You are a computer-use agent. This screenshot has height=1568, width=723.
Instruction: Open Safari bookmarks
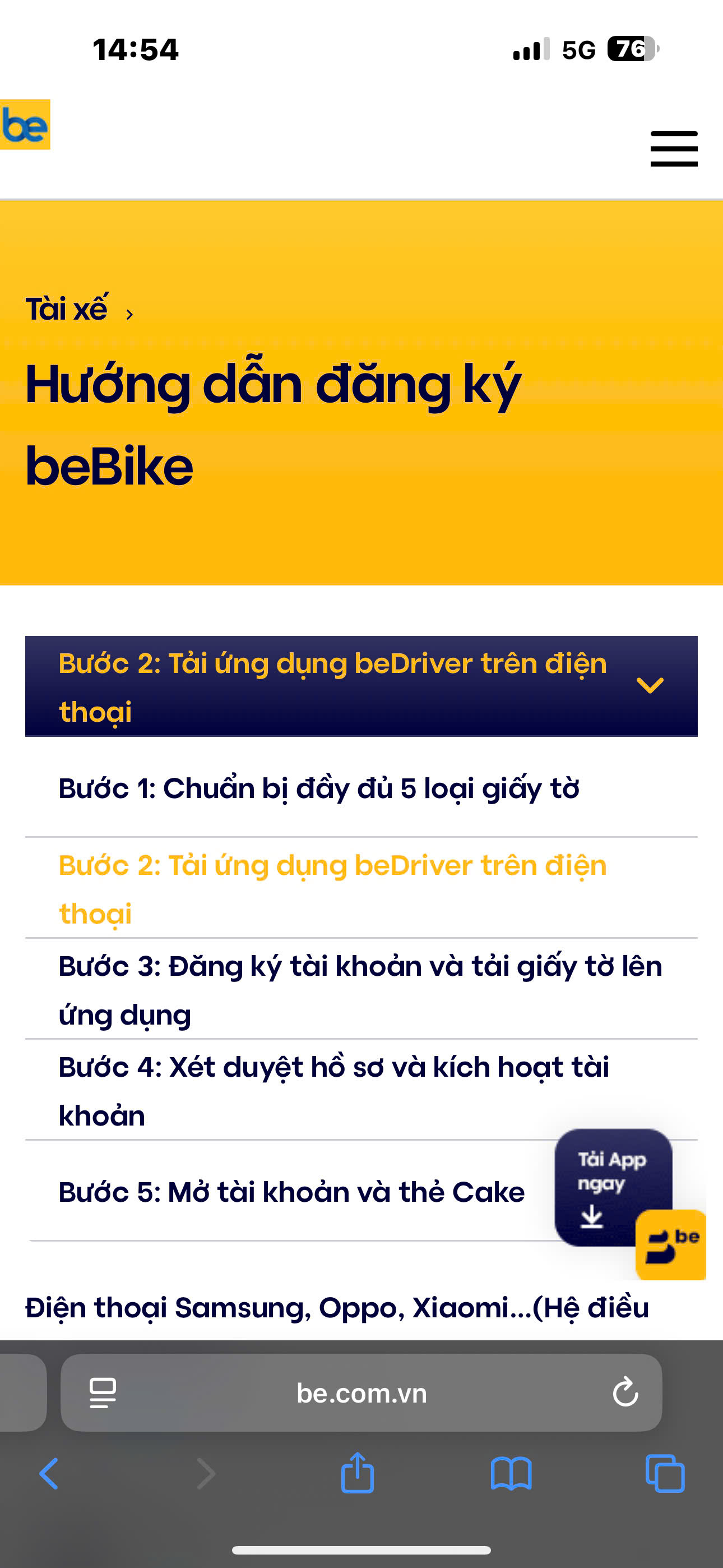pos(511,1474)
